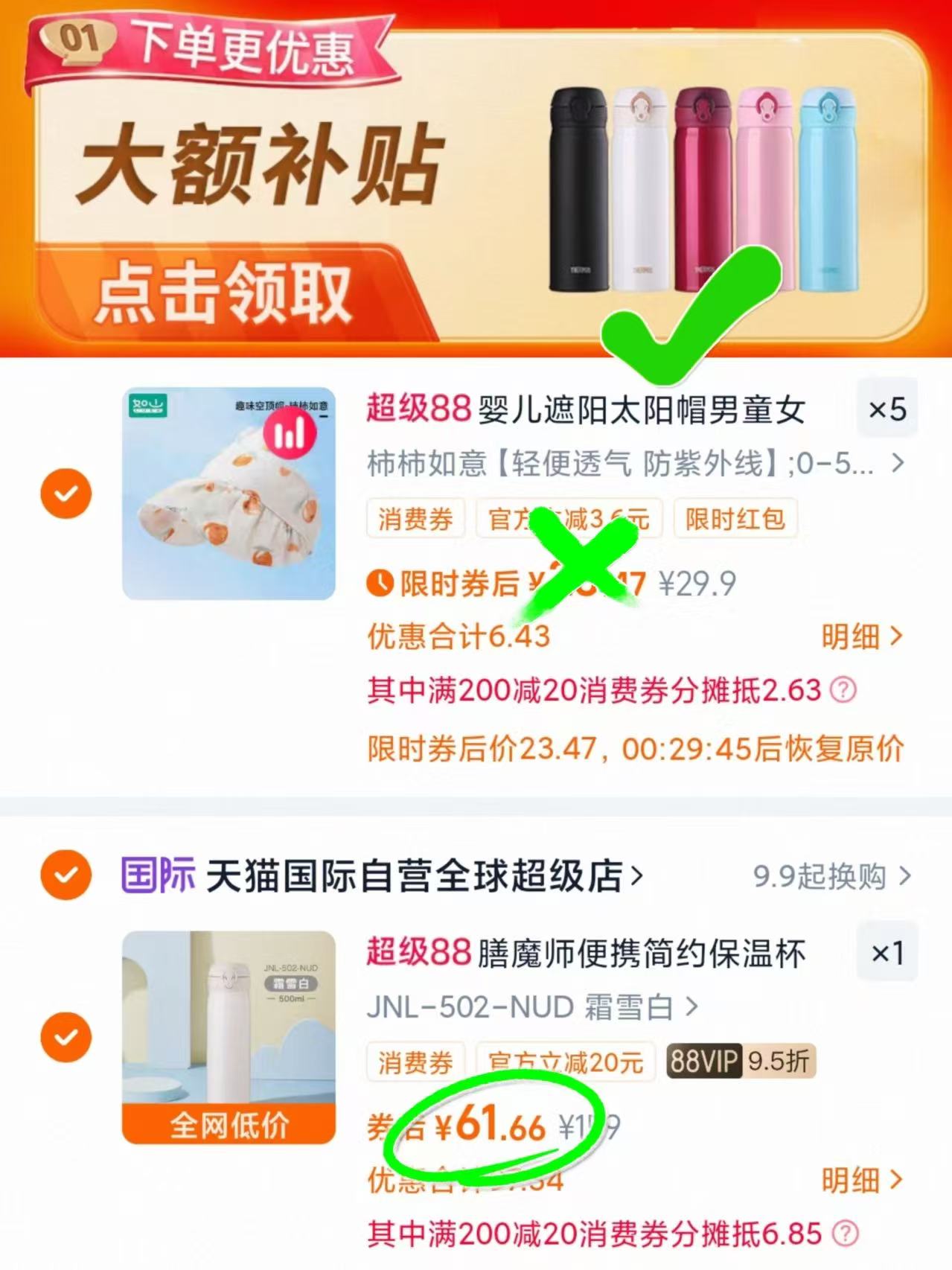This screenshot has width=952, height=1270.
Task: Tap the 消费券 tag on the sun hat
Action: (x=415, y=520)
